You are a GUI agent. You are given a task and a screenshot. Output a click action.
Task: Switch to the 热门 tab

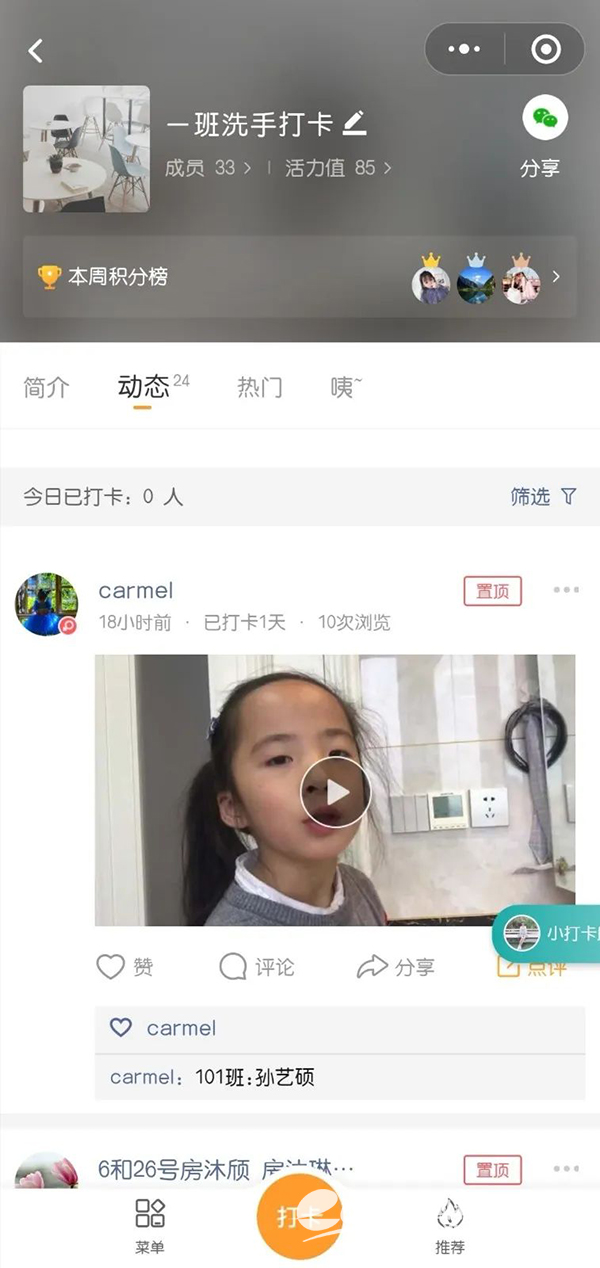pyautogui.click(x=260, y=387)
